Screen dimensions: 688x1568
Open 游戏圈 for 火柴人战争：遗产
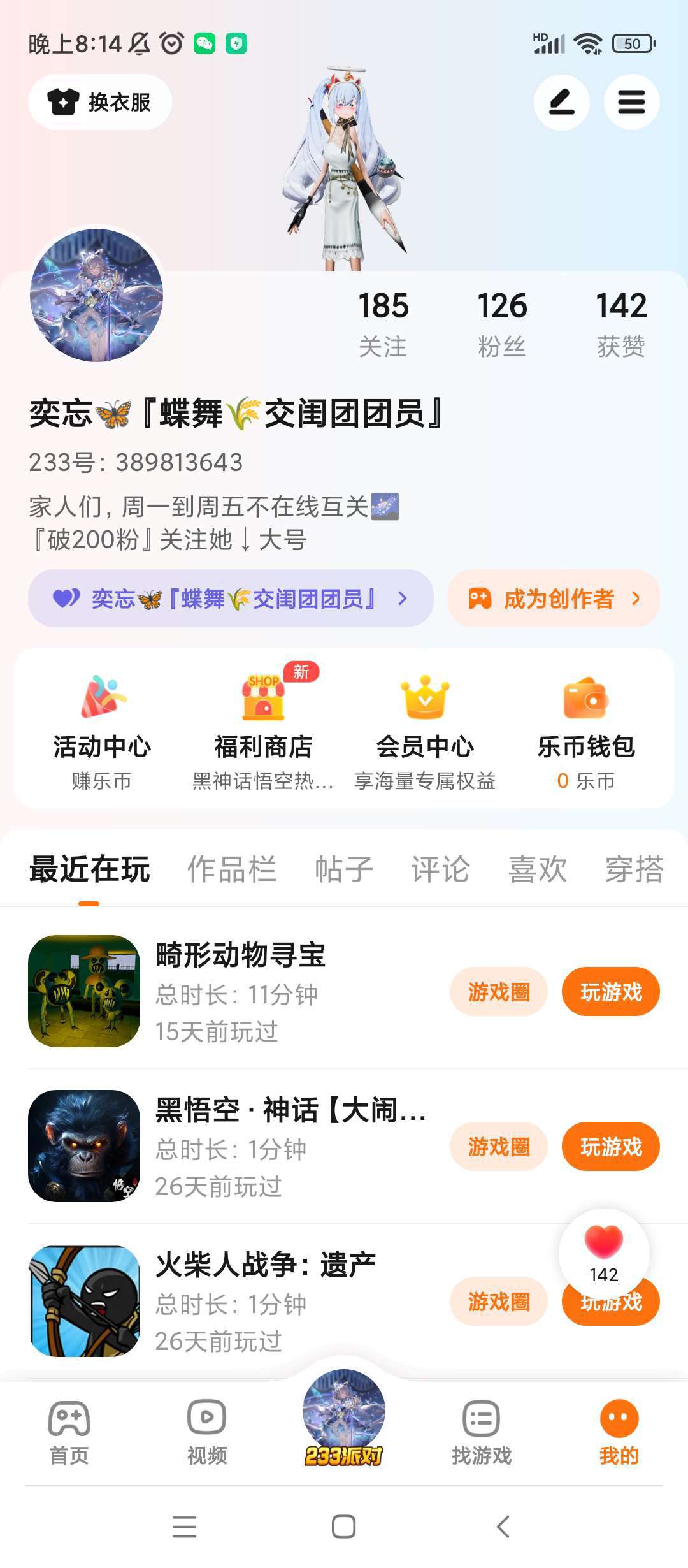499,1302
